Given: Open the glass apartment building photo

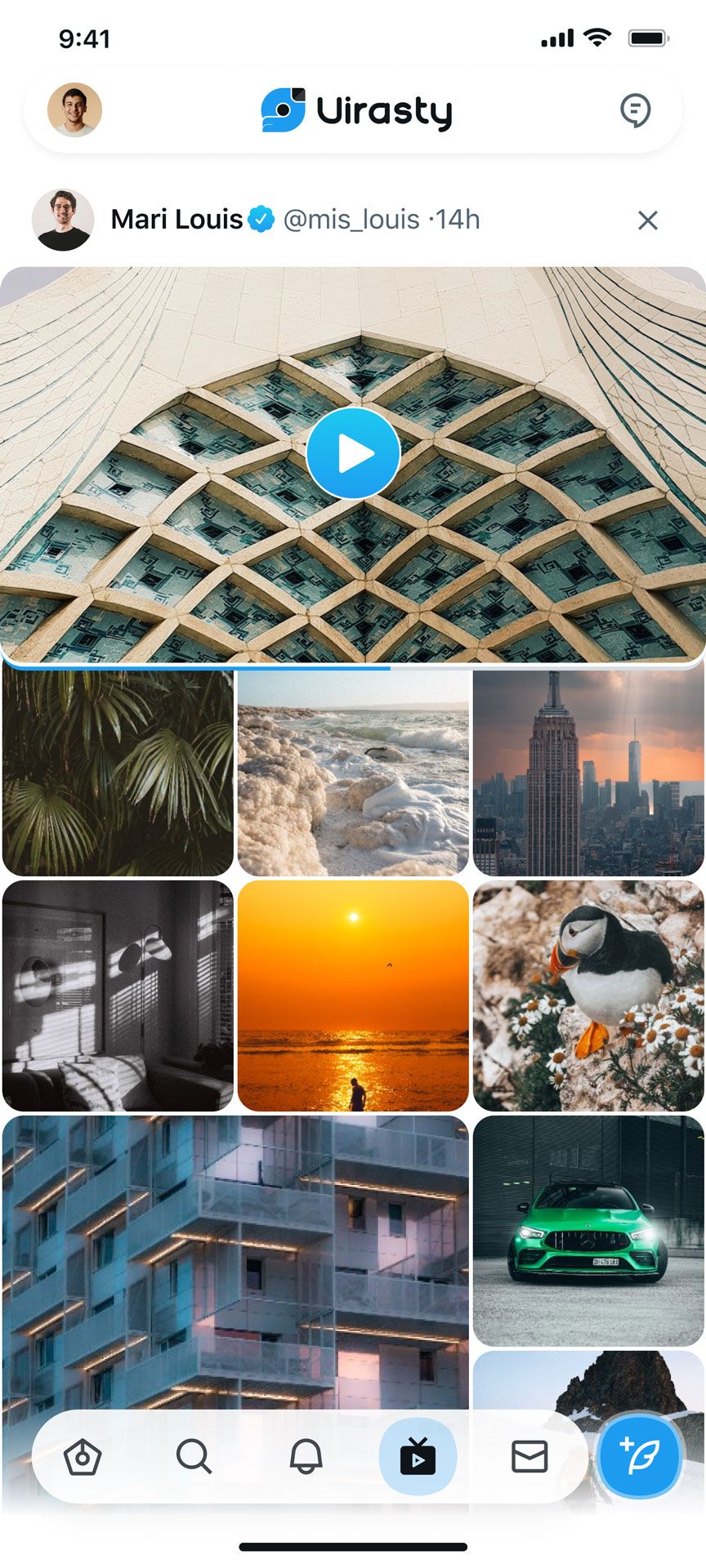Looking at the screenshot, I should coord(235,1258).
